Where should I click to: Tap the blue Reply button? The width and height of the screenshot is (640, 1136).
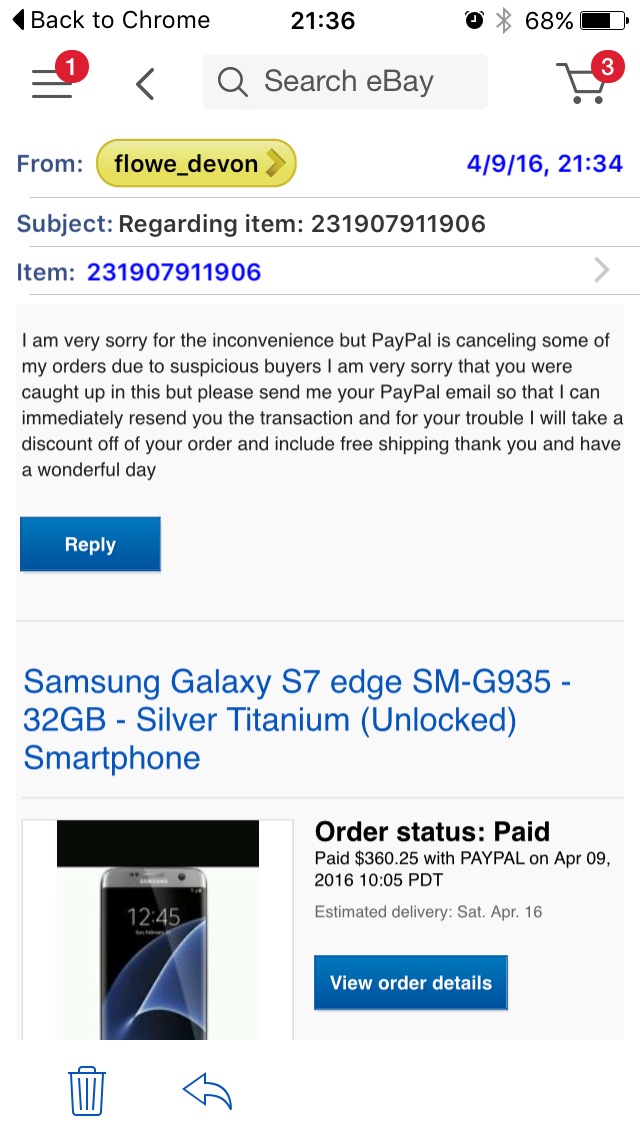[x=90, y=545]
